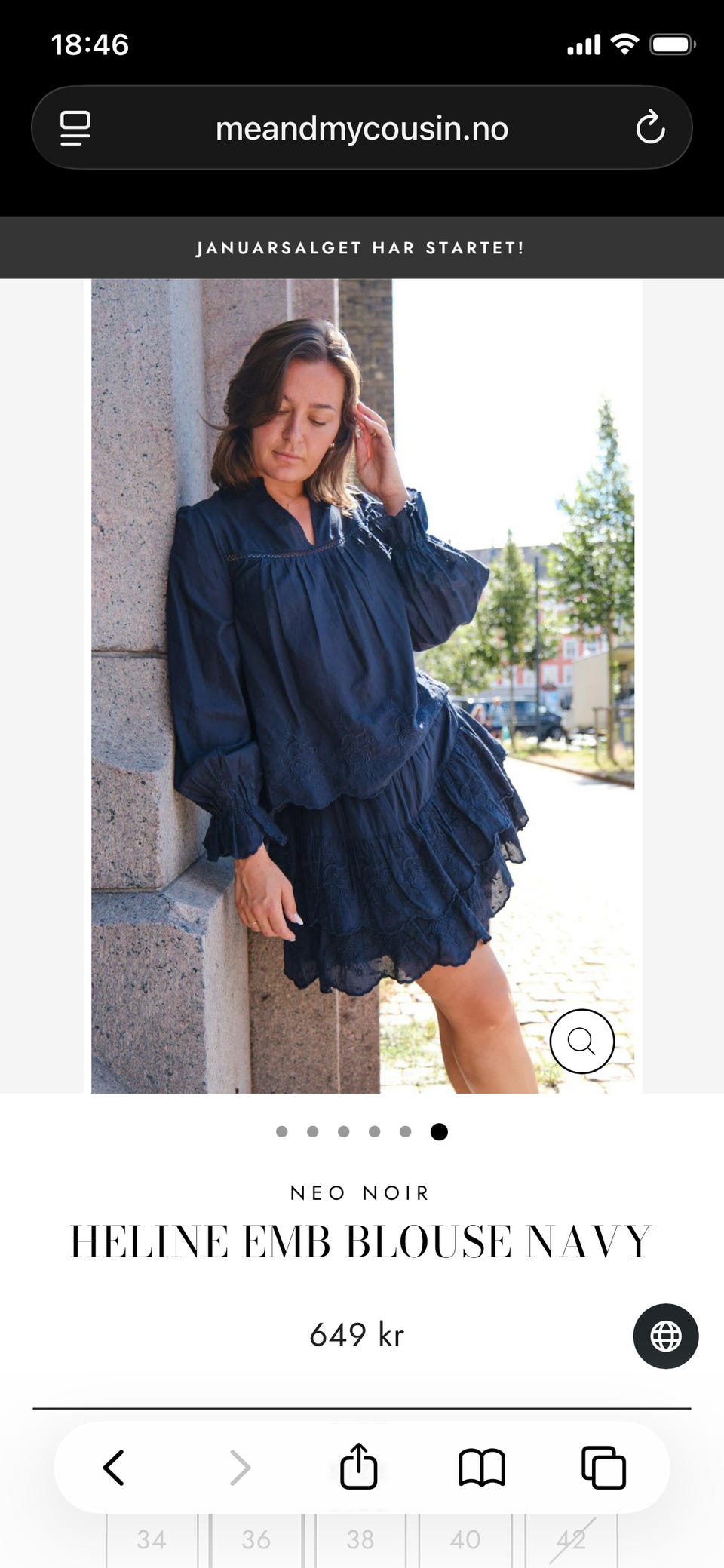Viewport: 724px width, 1568px height.
Task: Open the NEO NOIR brand link
Action: 360,1192
